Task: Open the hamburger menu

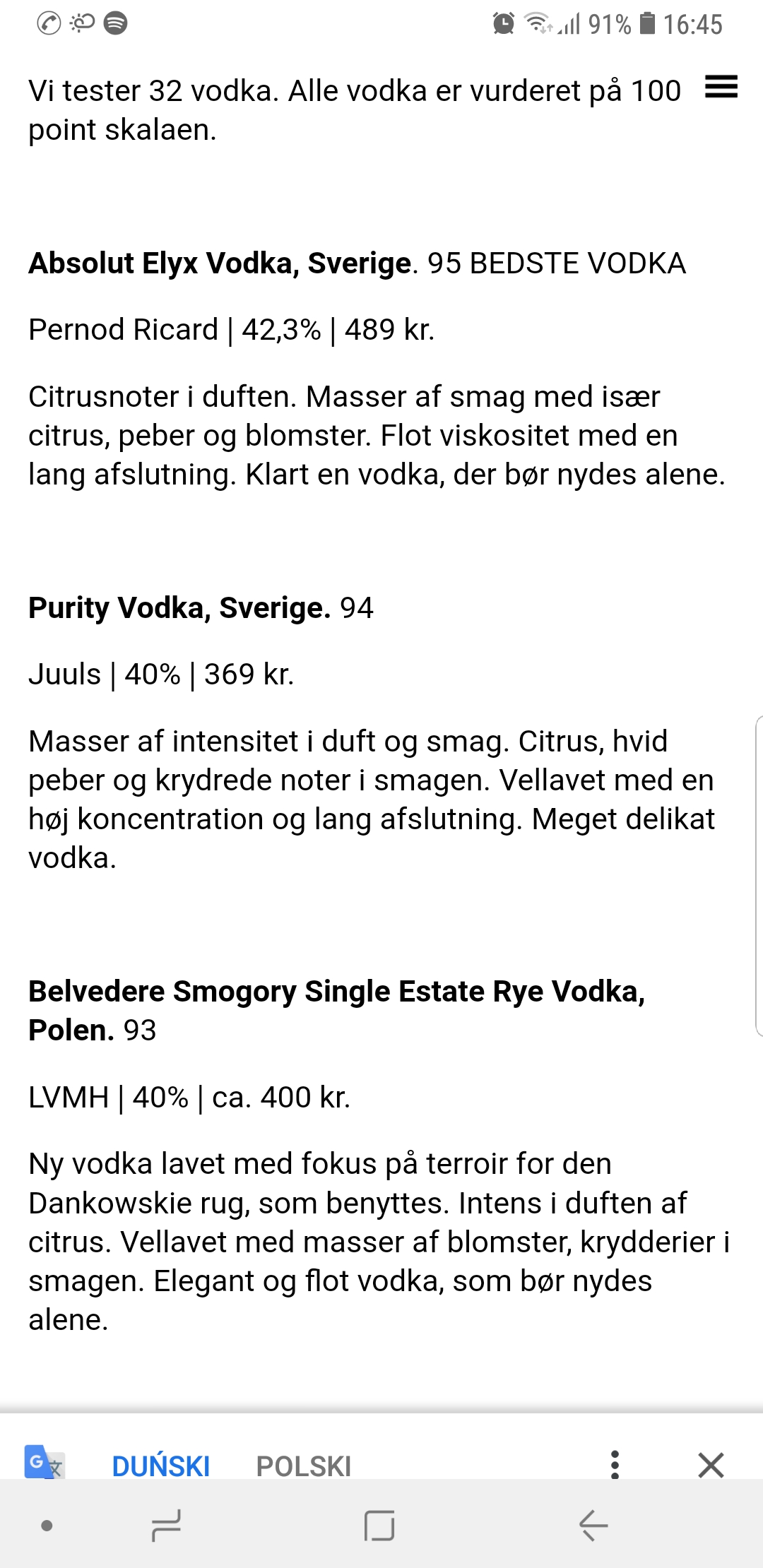Action: (x=721, y=87)
